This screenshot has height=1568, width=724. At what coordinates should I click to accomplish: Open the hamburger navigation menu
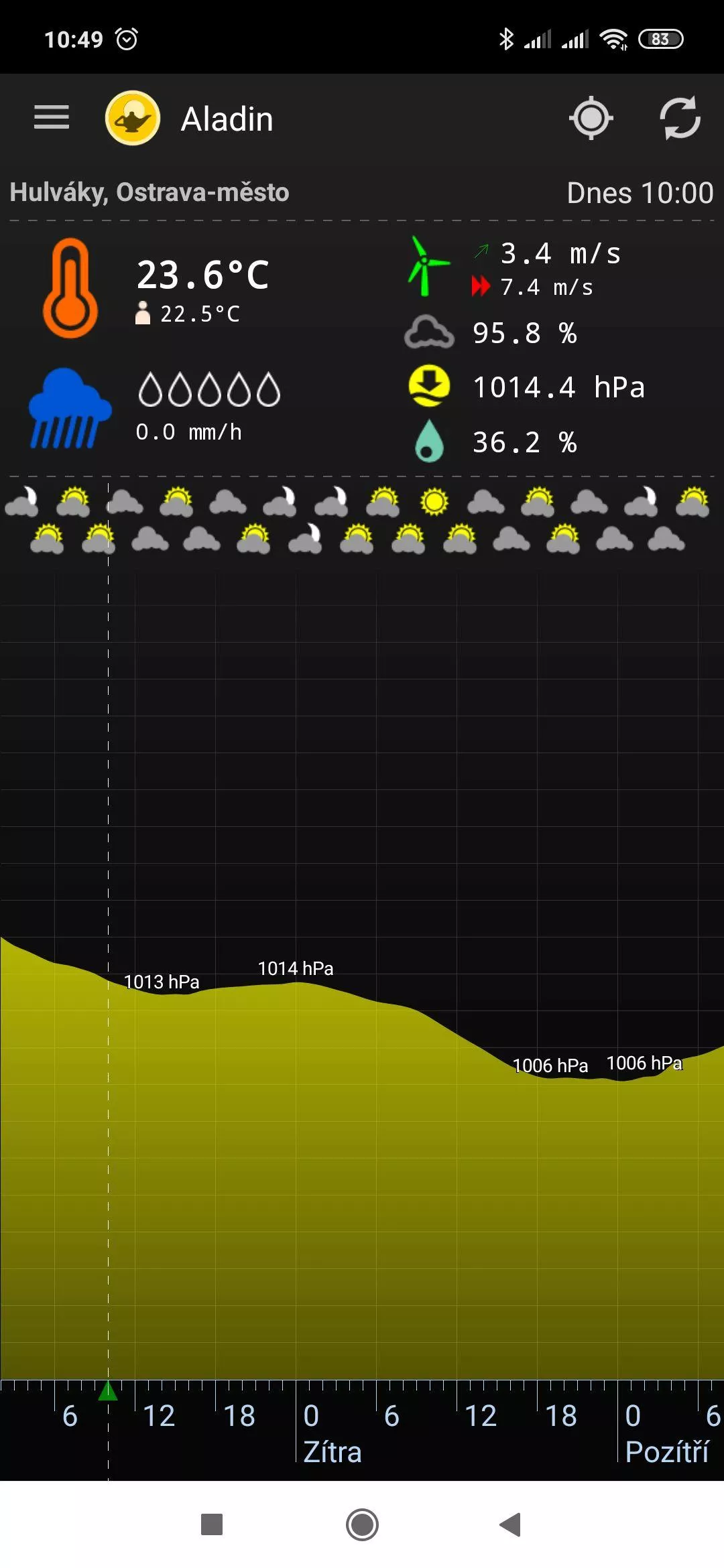[52, 117]
